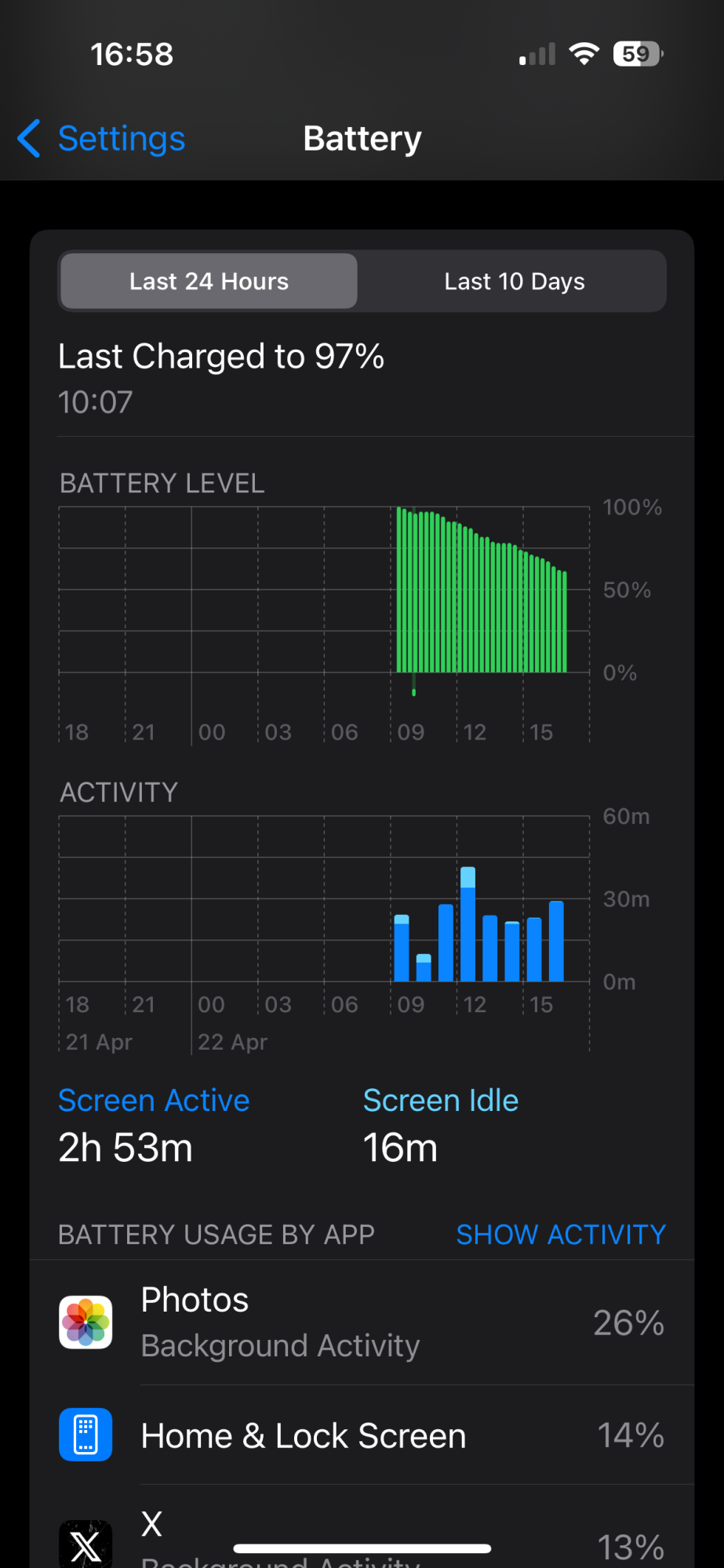Open Photos battery usage row
Screen dimensions: 724x1568
362,1323
